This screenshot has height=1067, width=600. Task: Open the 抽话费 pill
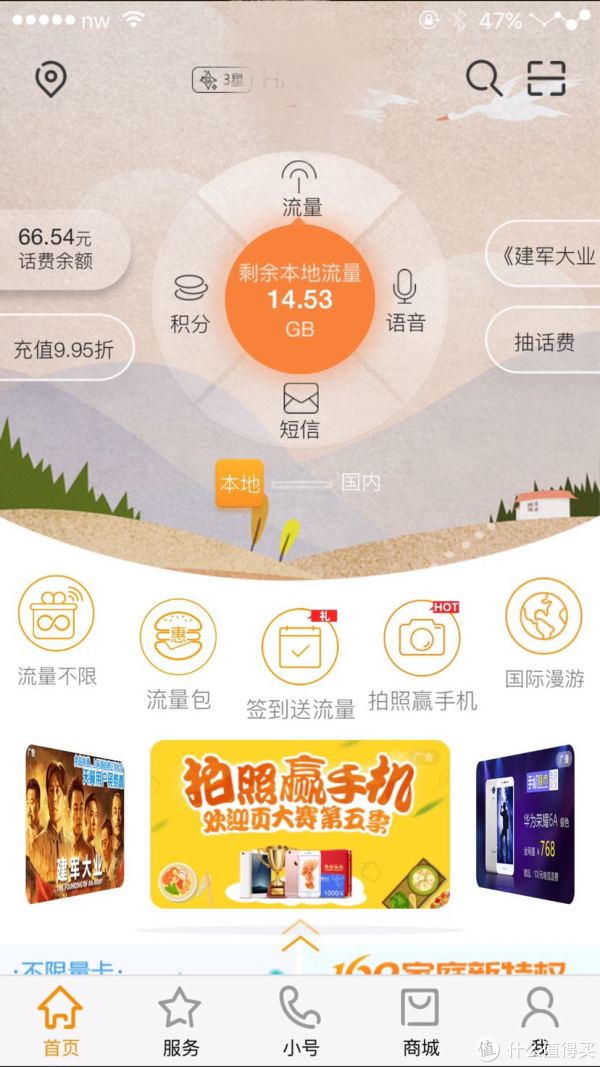click(545, 342)
